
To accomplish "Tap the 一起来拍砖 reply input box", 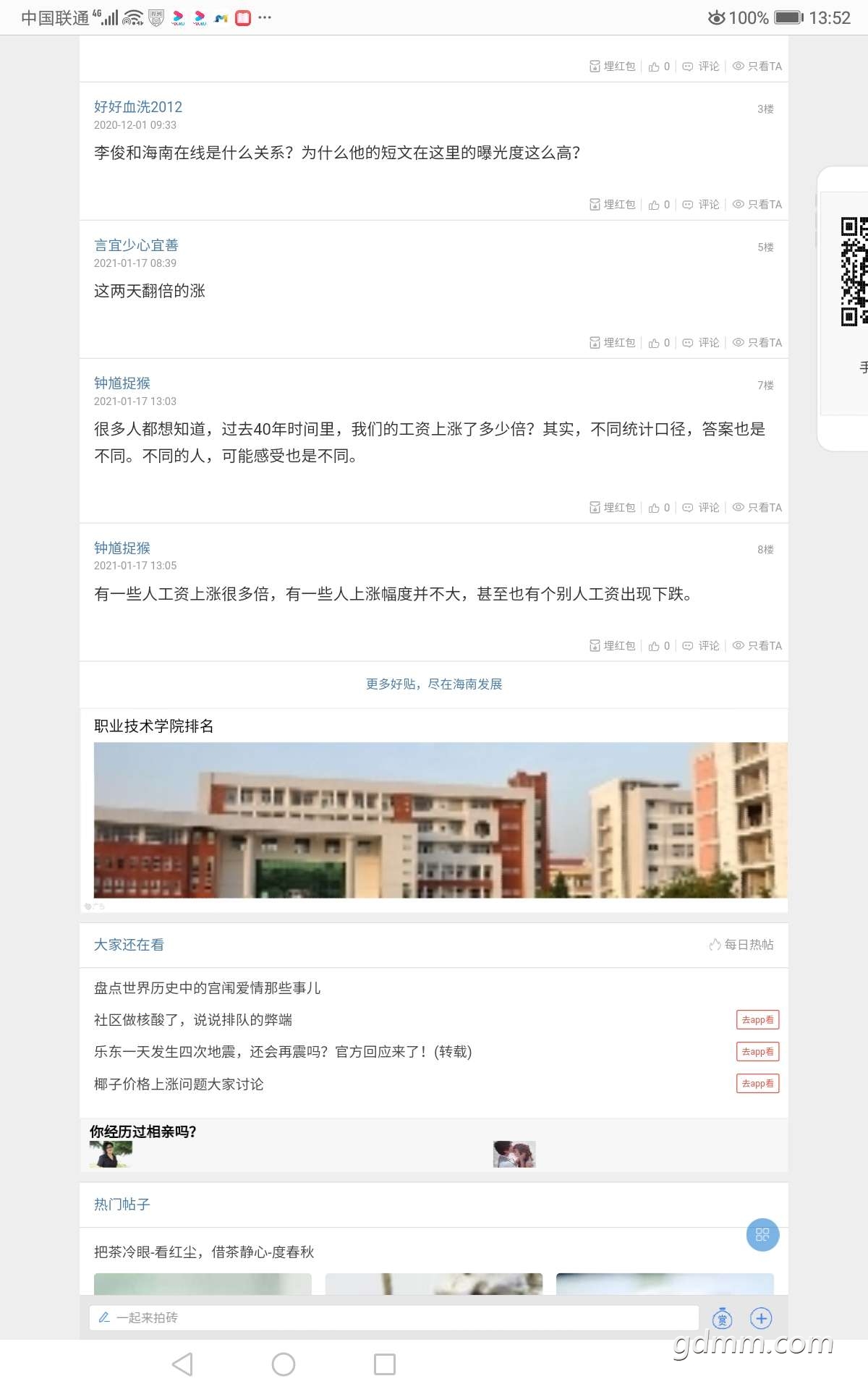I will (393, 1318).
